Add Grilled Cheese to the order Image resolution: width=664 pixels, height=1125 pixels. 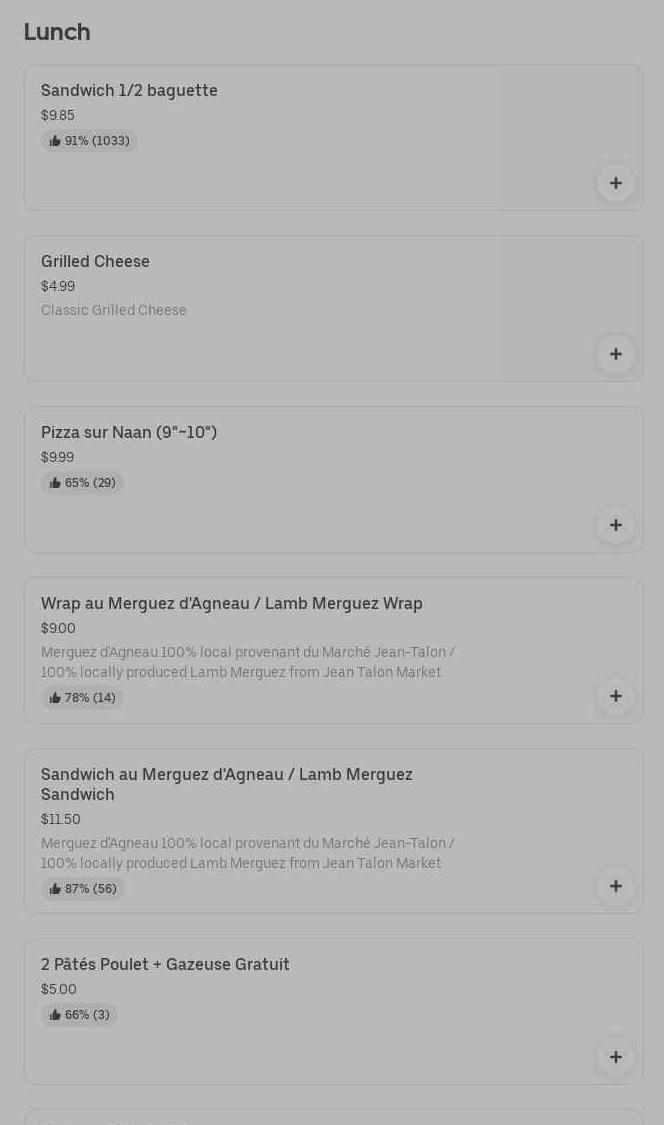[x=615, y=354]
